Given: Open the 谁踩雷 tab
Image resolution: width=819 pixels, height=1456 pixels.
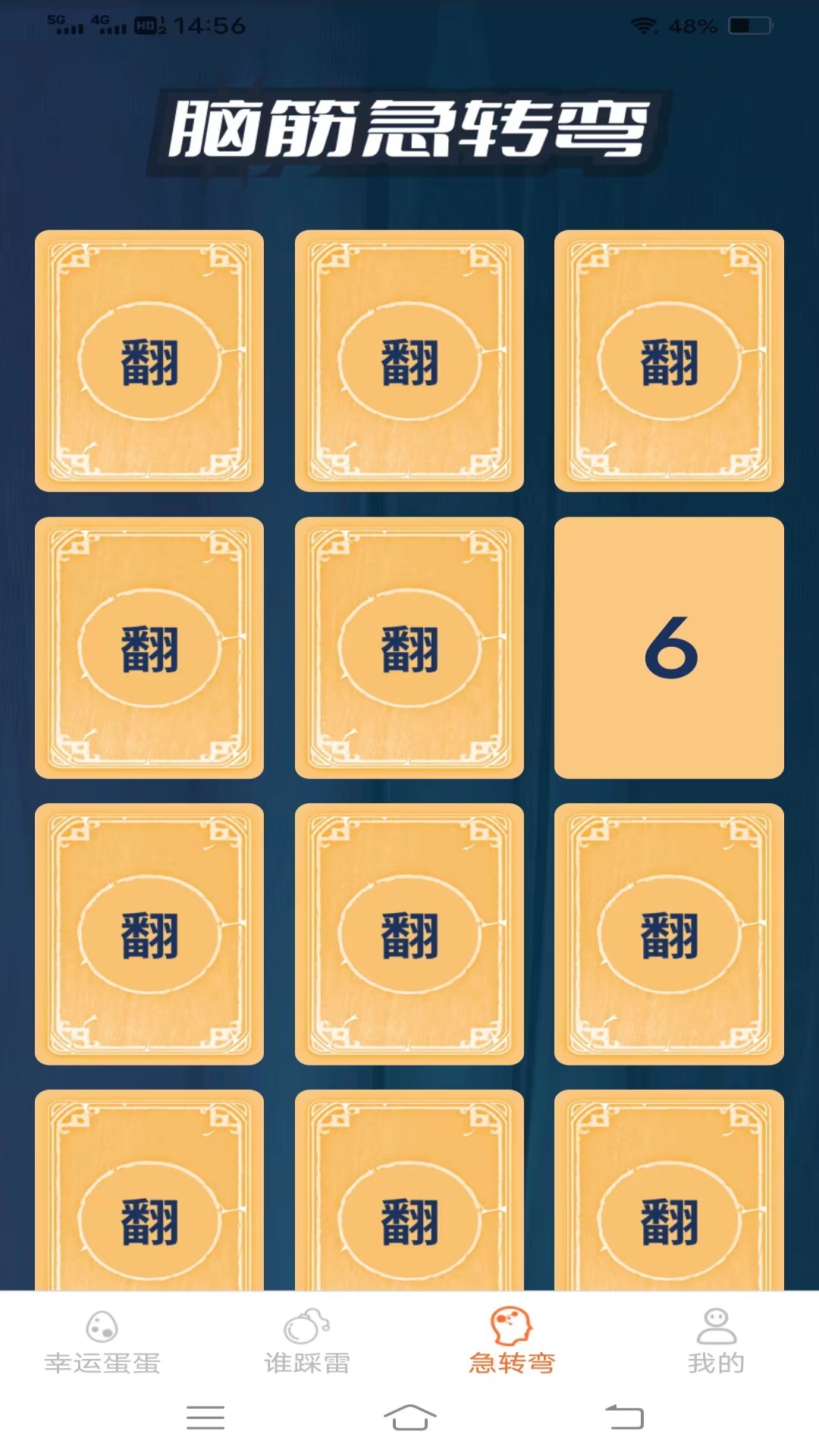Looking at the screenshot, I should point(307,1341).
